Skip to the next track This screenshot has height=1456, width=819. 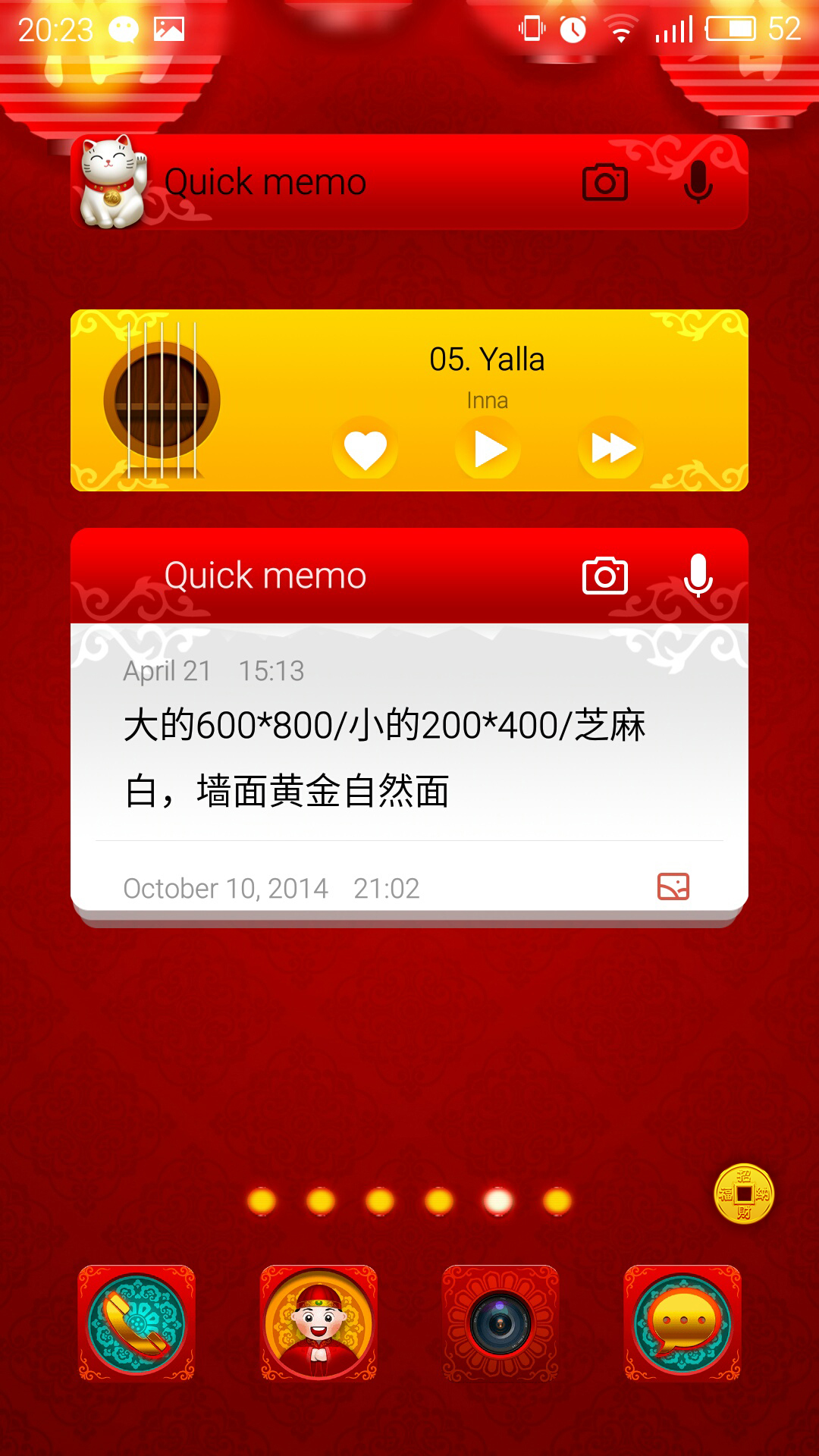click(x=611, y=448)
